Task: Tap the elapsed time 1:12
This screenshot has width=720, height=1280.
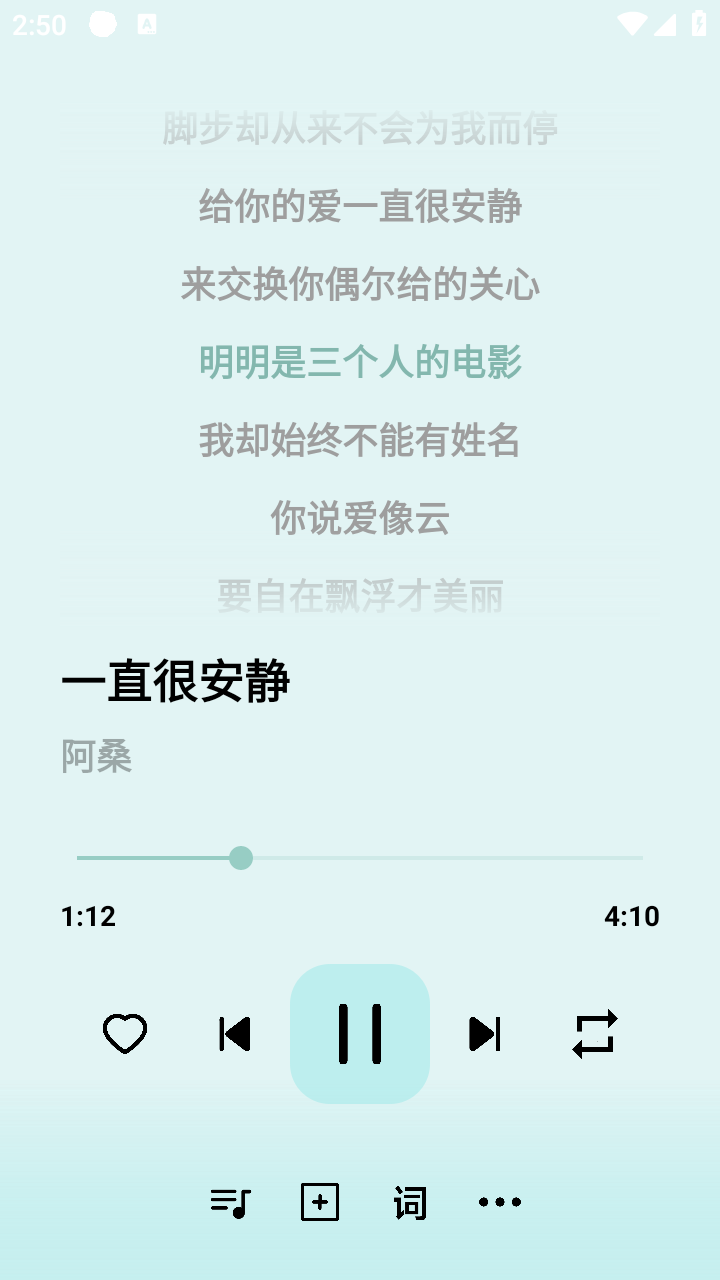Action: 90,916
